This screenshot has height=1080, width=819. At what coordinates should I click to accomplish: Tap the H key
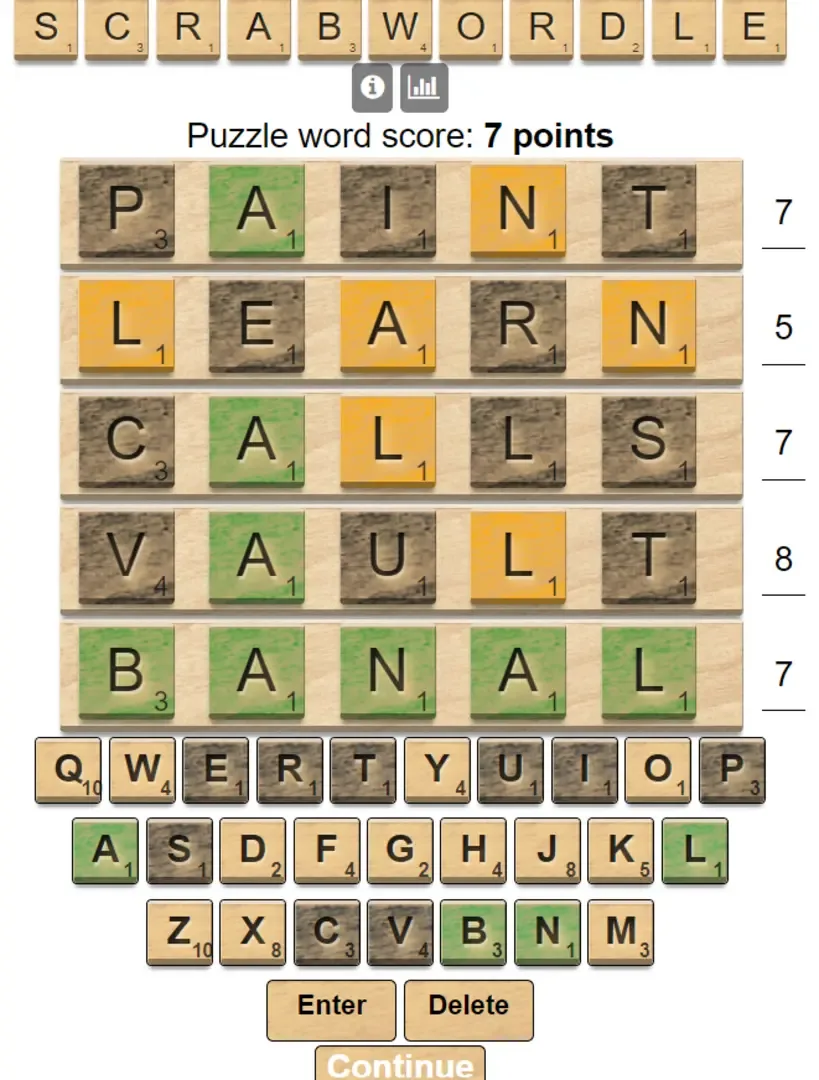click(x=474, y=851)
